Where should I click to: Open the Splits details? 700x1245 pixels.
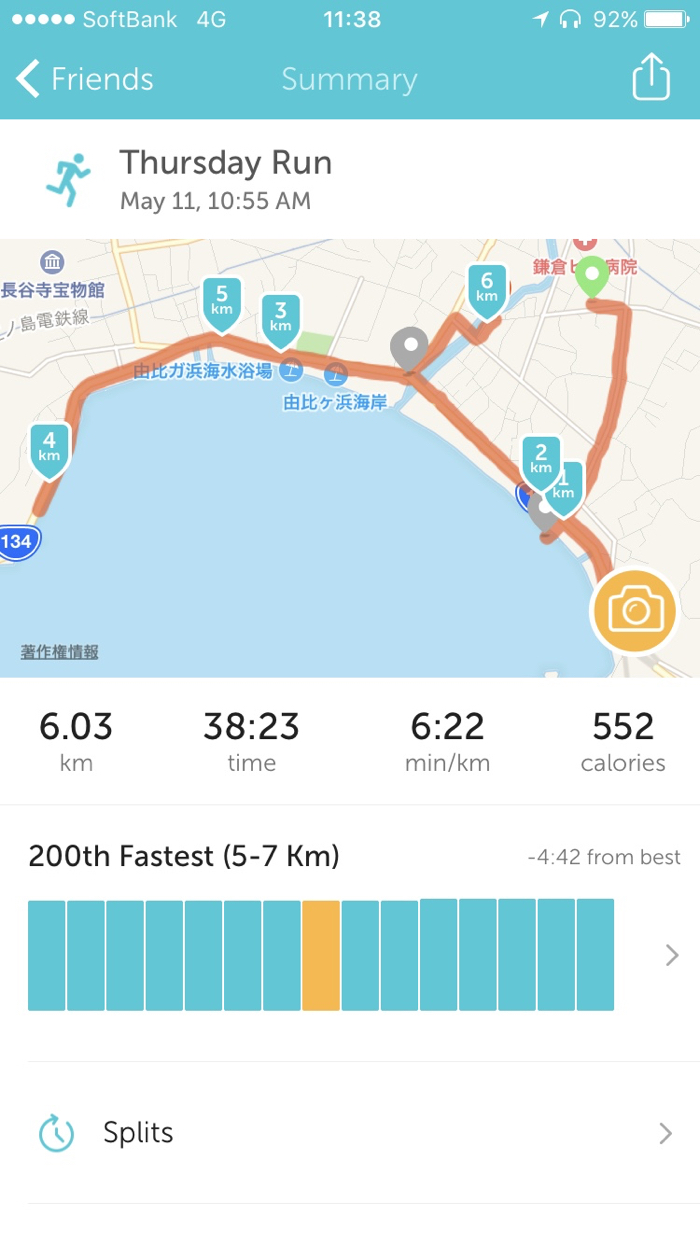[x=350, y=1133]
